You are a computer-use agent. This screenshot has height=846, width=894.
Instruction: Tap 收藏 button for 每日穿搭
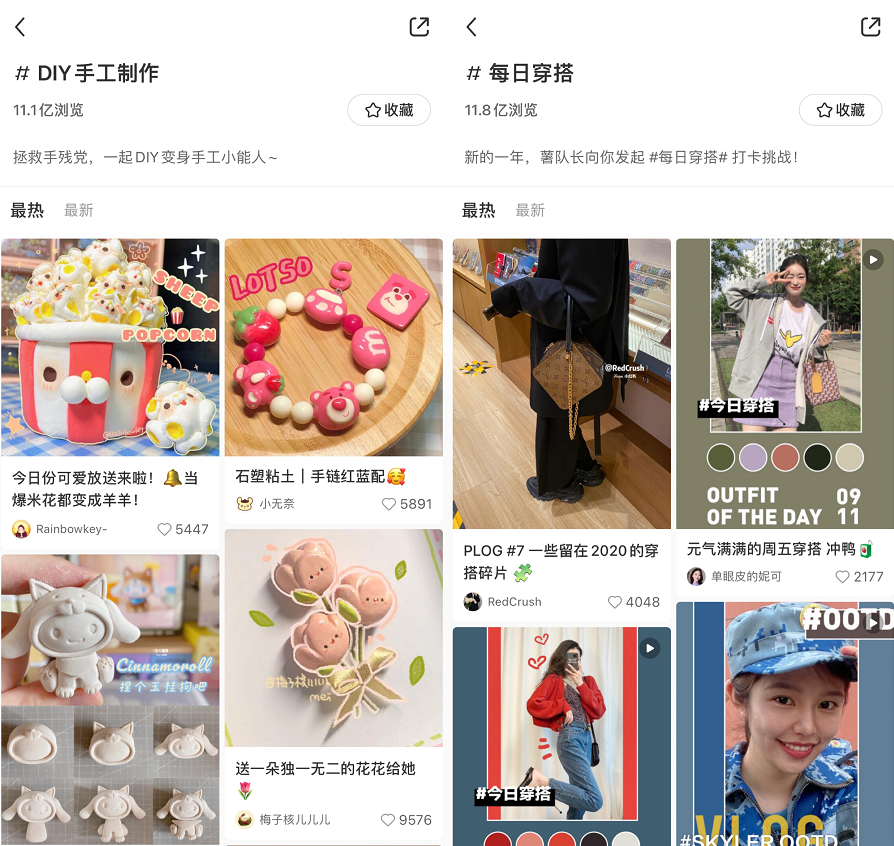pos(840,110)
